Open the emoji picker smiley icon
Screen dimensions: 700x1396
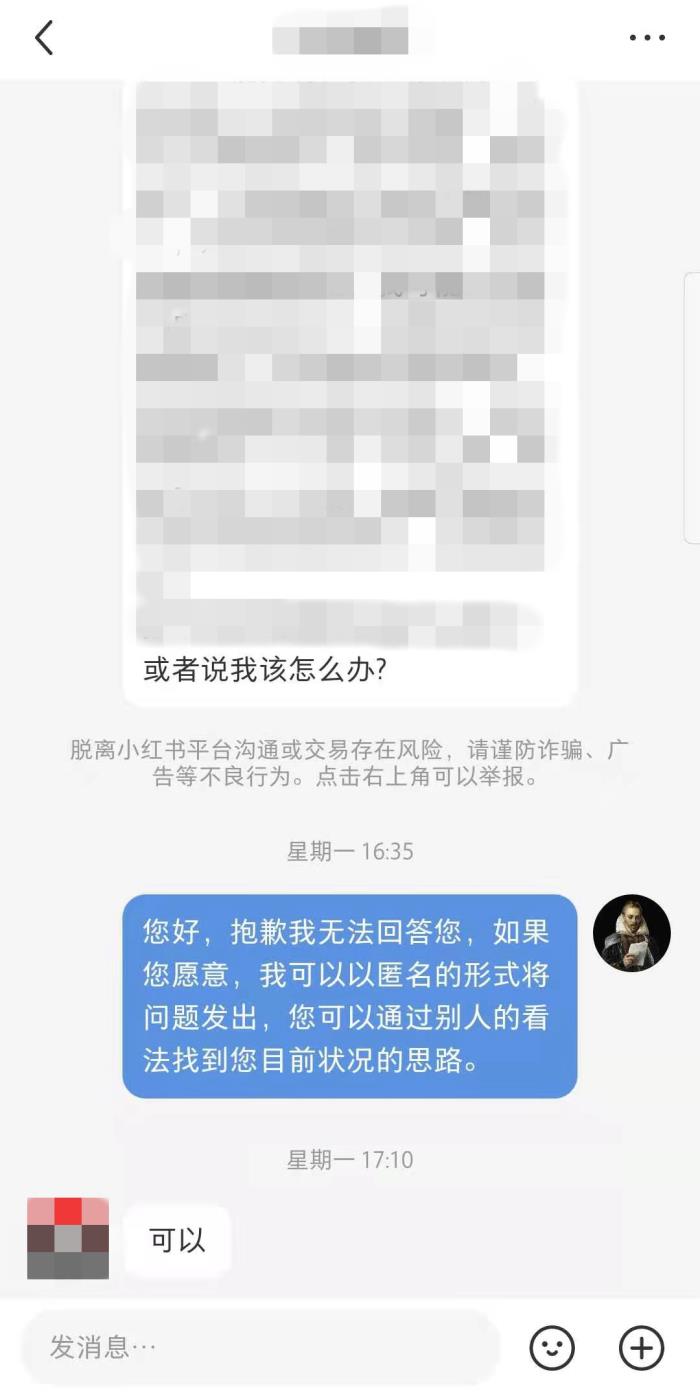552,1347
